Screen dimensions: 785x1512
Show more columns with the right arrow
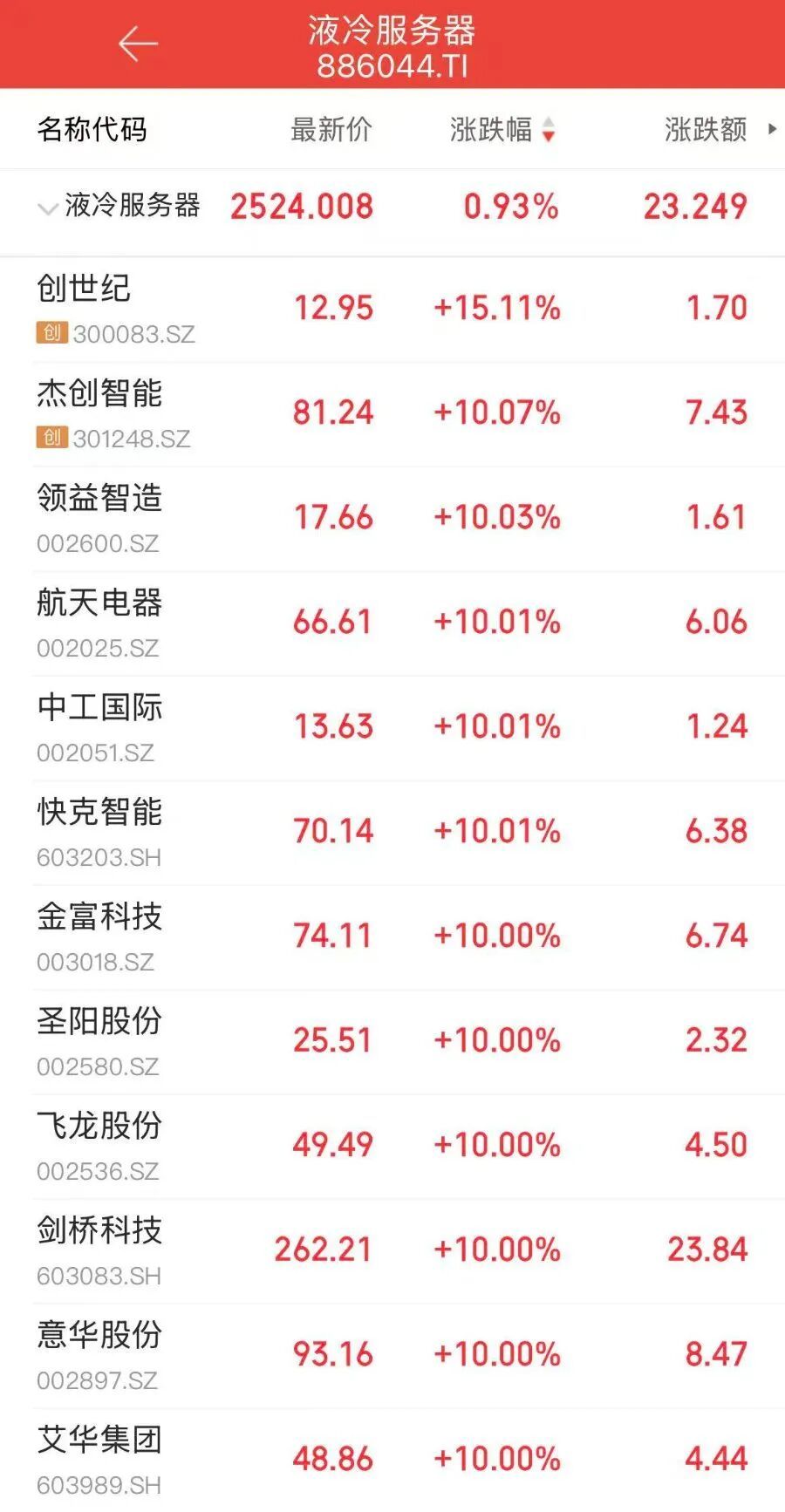tap(772, 129)
